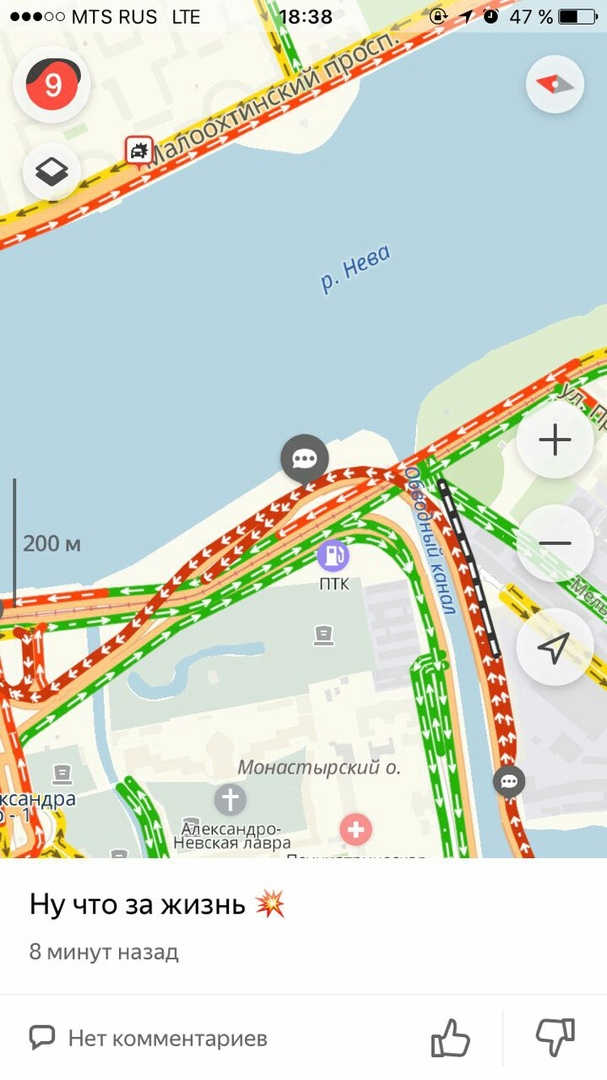Open the chat bubble marker near Обводный канал
This screenshot has height=1080, width=607.
click(509, 781)
